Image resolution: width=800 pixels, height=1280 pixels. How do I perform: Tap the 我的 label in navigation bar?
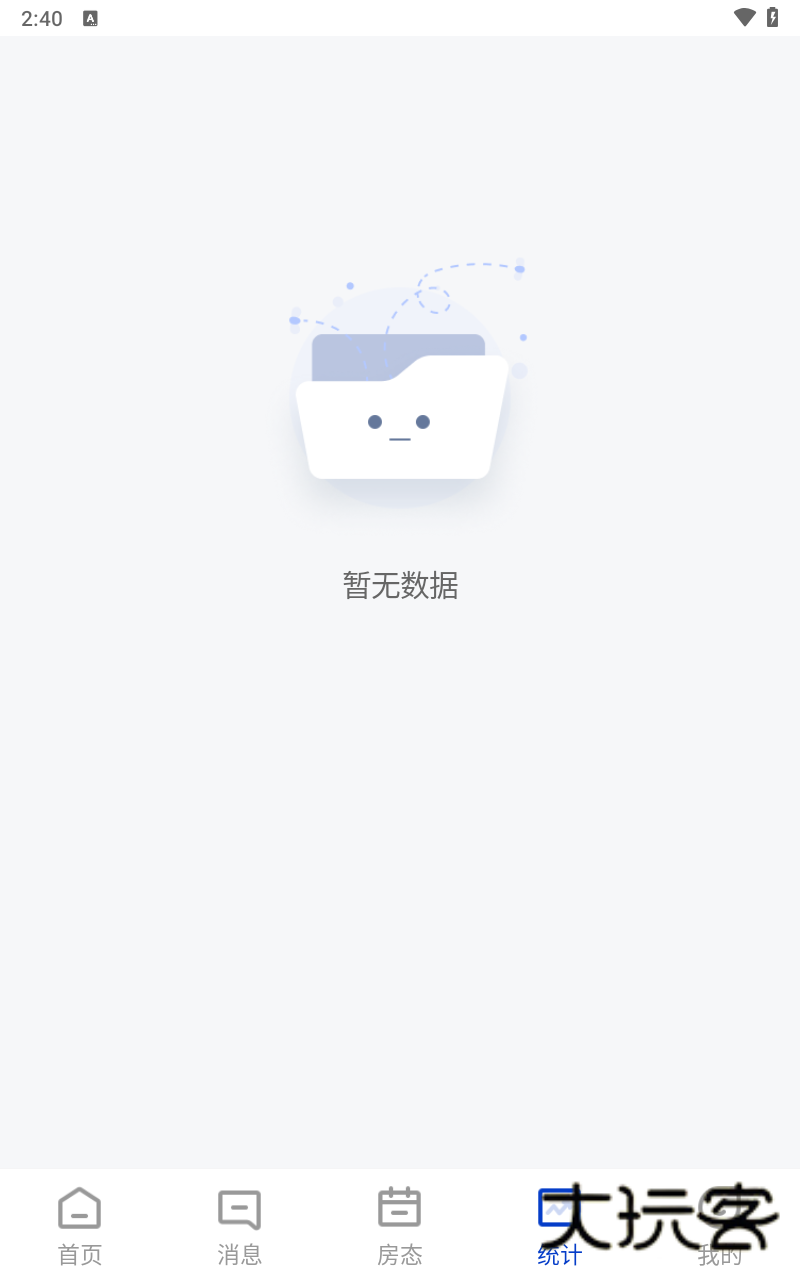pyautogui.click(x=722, y=1254)
